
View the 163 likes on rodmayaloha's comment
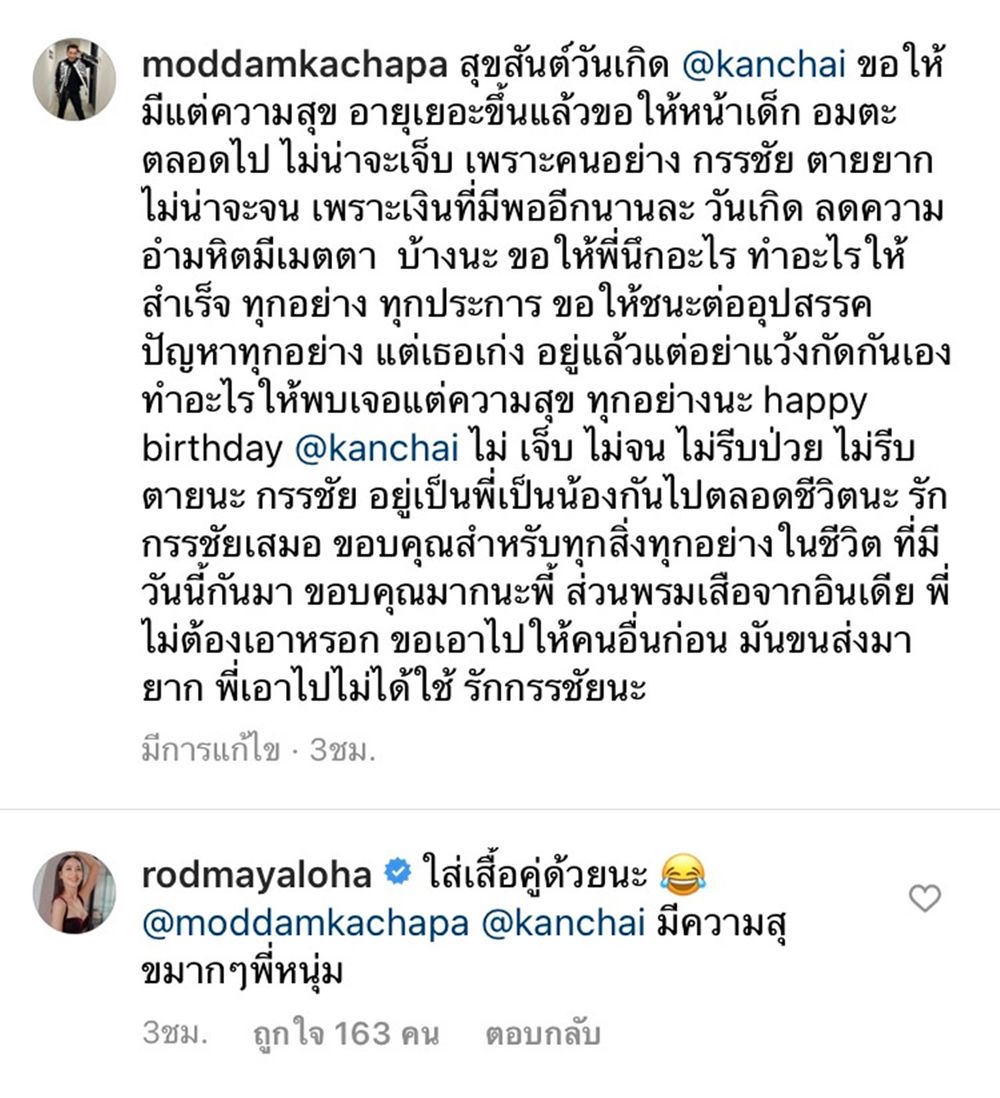(335, 1034)
